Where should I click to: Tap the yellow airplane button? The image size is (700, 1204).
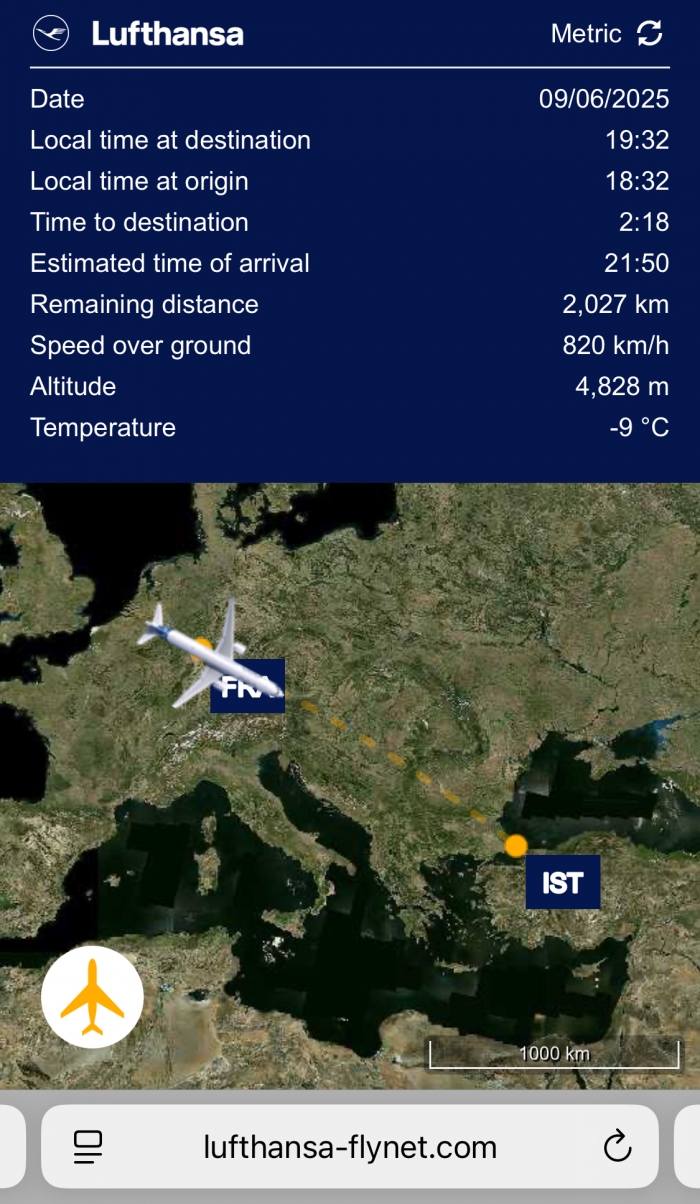tap(92, 996)
